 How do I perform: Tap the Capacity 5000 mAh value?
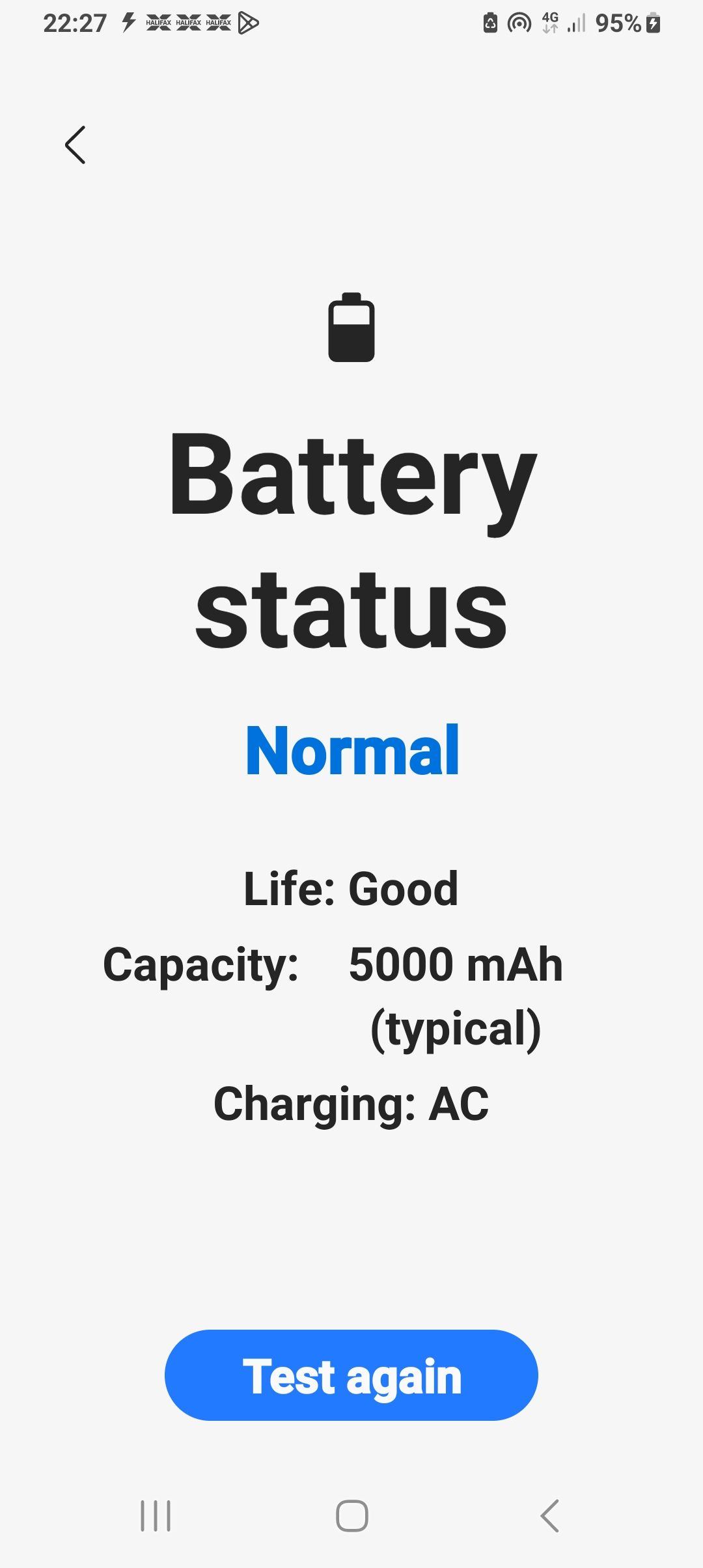coord(456,966)
